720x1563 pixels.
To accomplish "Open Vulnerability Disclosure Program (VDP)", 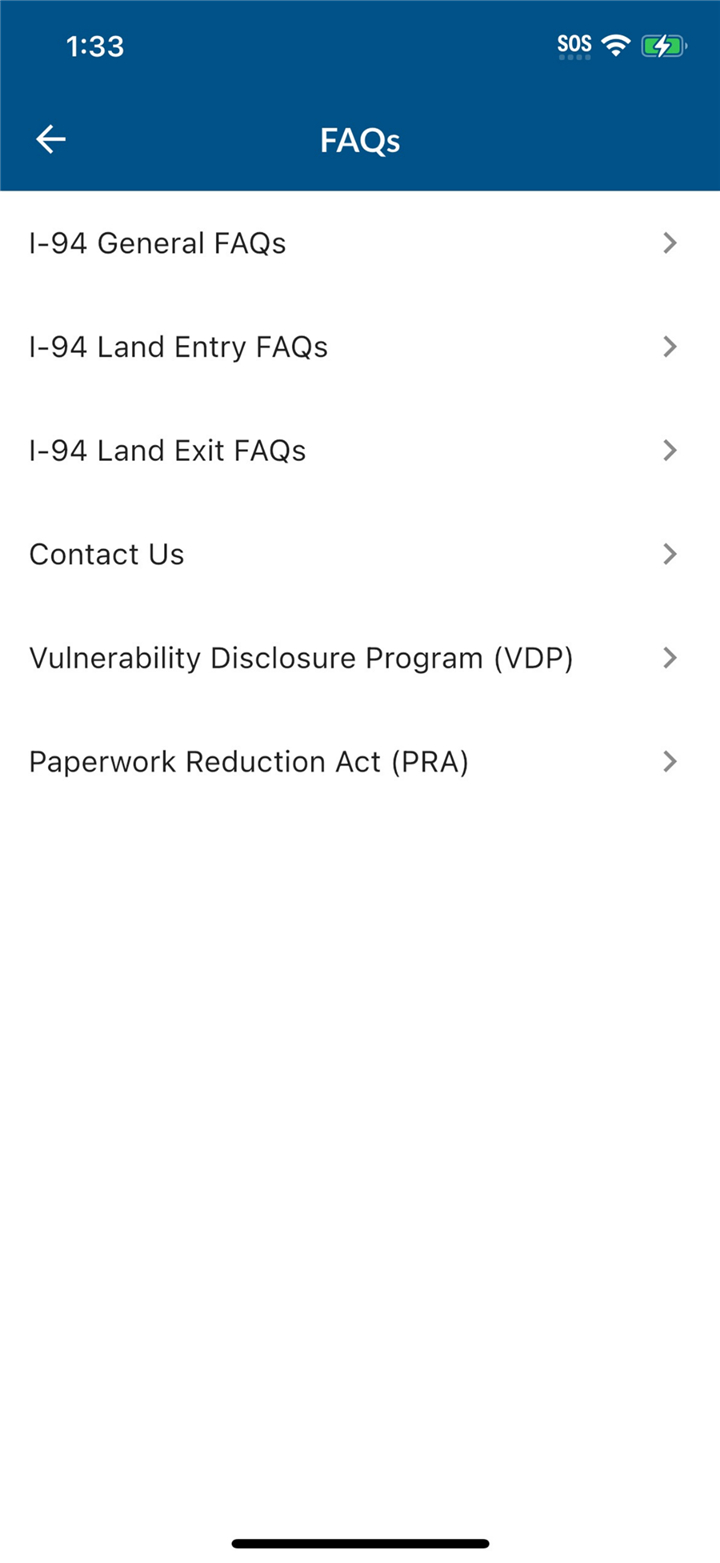I will (360, 658).
